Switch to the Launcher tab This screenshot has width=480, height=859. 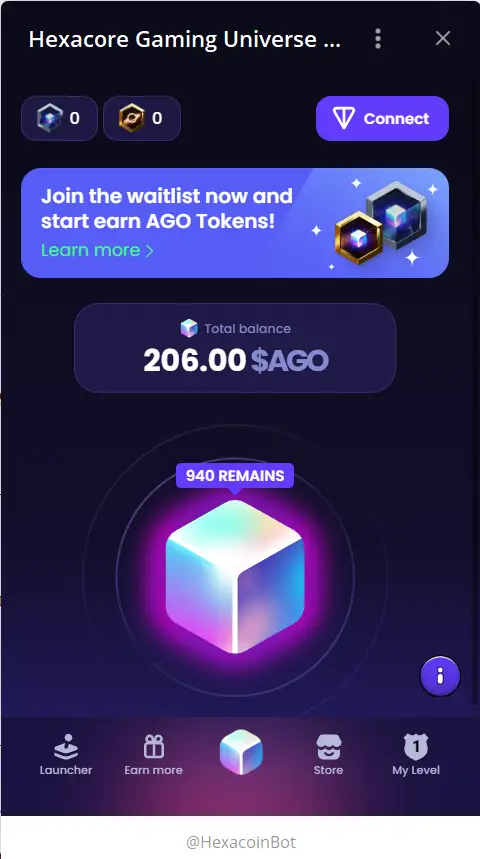click(66, 754)
